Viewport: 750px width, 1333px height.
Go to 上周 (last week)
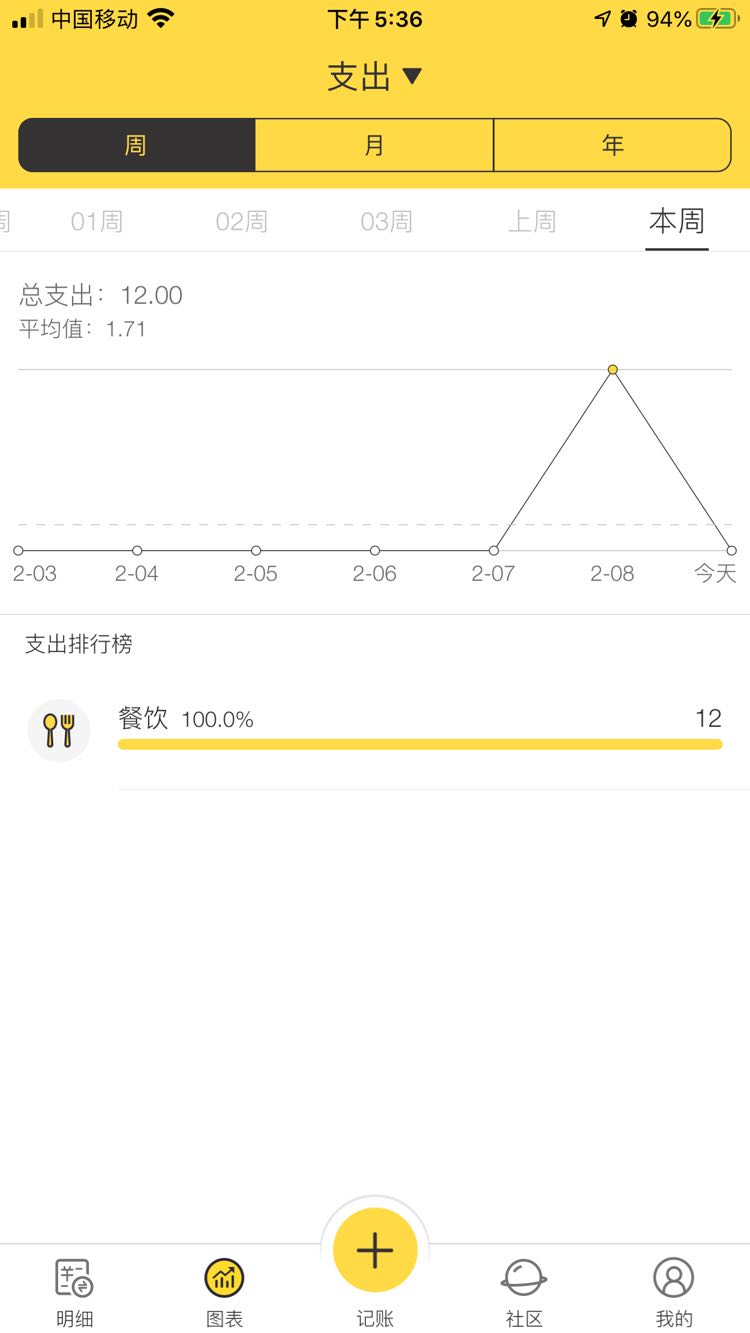tap(532, 222)
